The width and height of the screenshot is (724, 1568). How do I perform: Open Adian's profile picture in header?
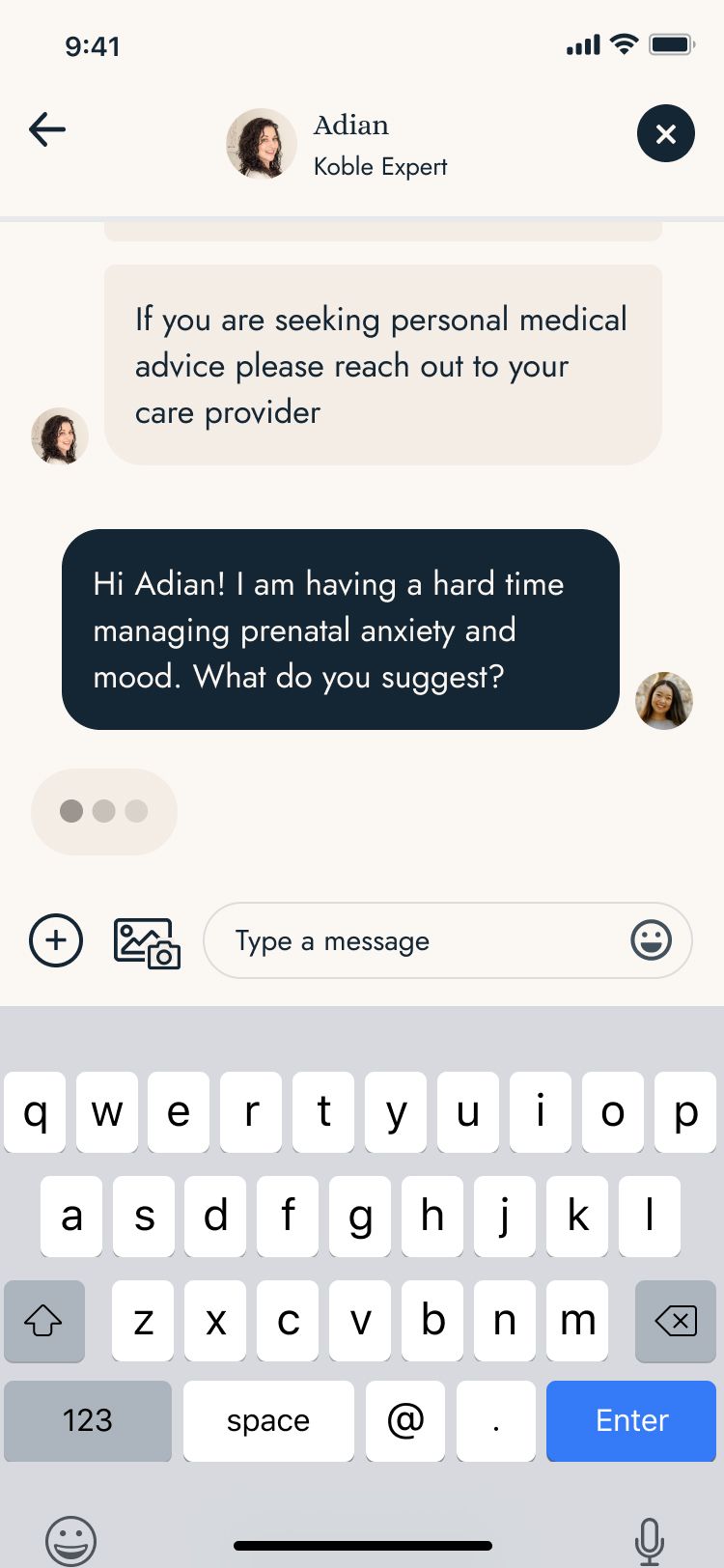point(262,144)
